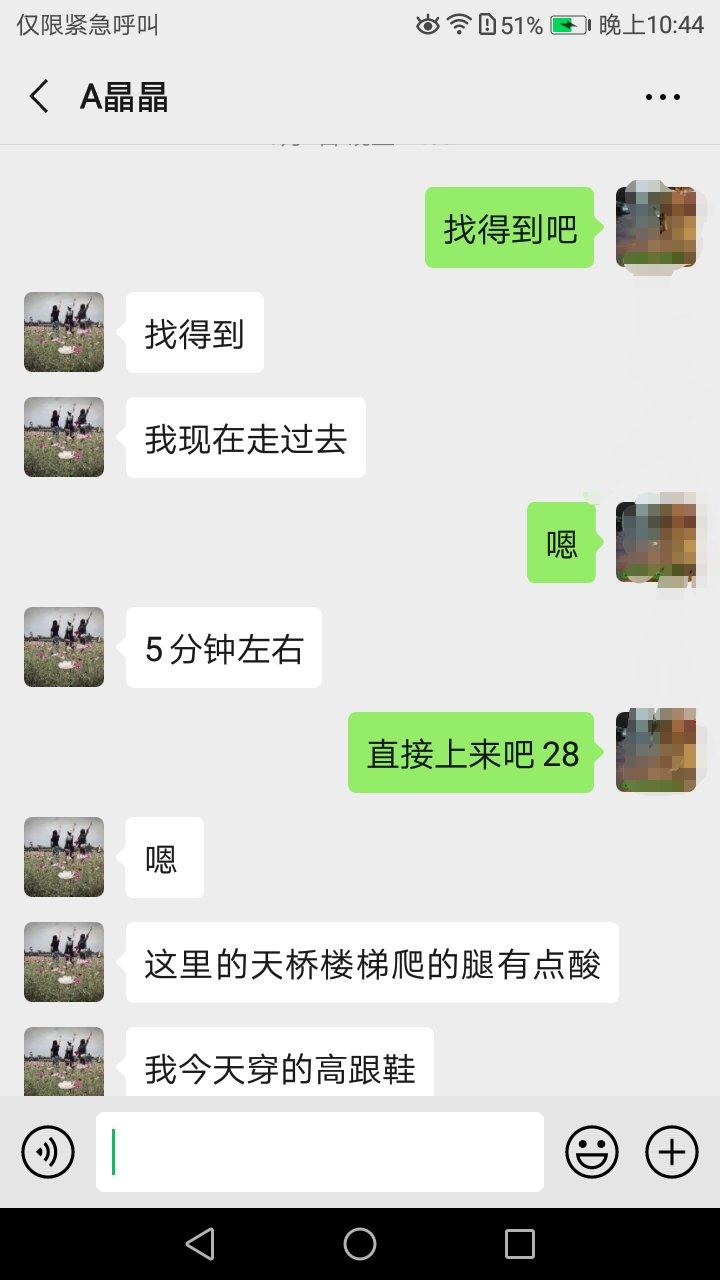
Task: Tap your own avatar next to a sent message
Action: click(656, 228)
